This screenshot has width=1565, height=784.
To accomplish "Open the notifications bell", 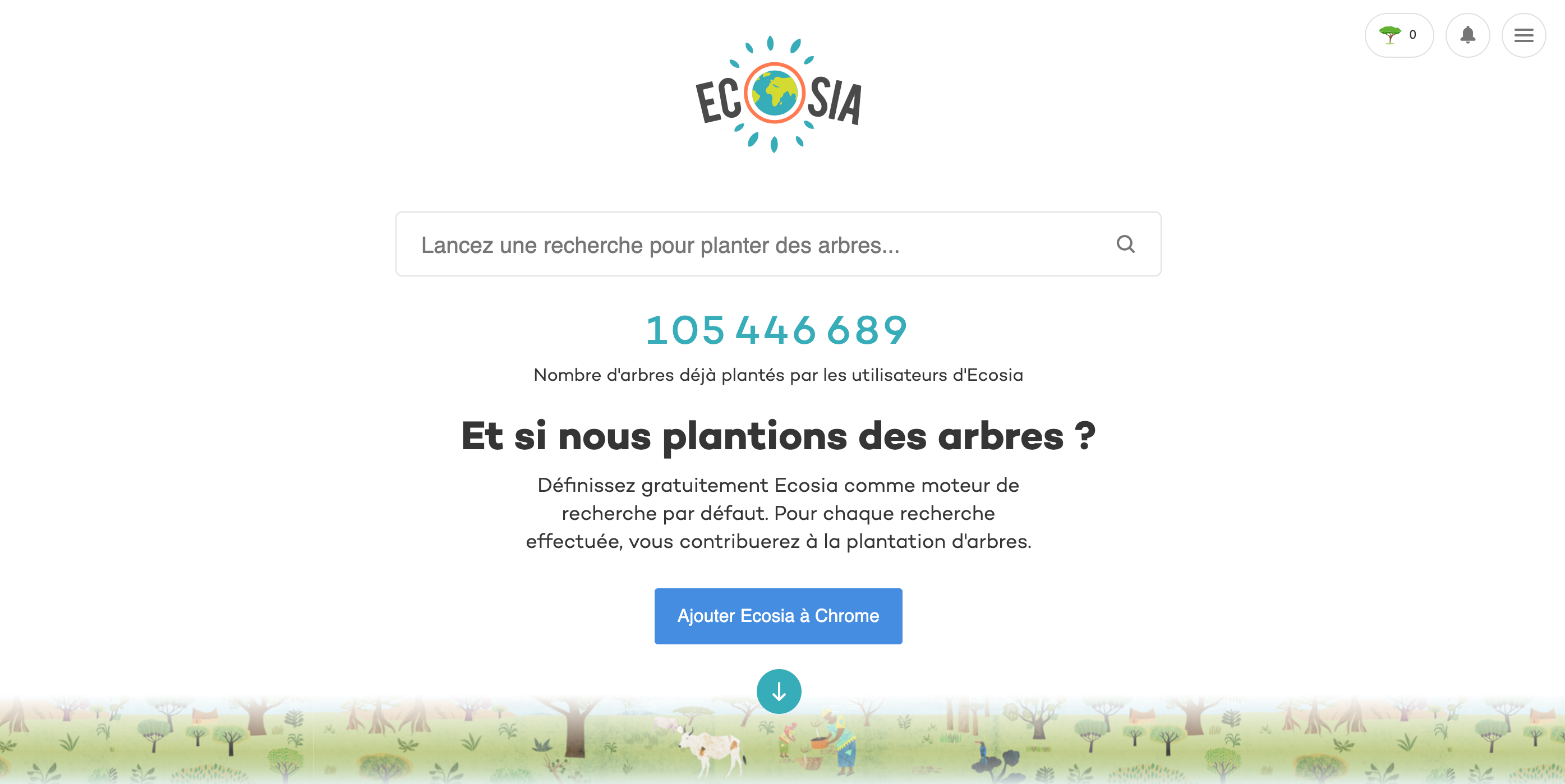I will pyautogui.click(x=1467, y=35).
